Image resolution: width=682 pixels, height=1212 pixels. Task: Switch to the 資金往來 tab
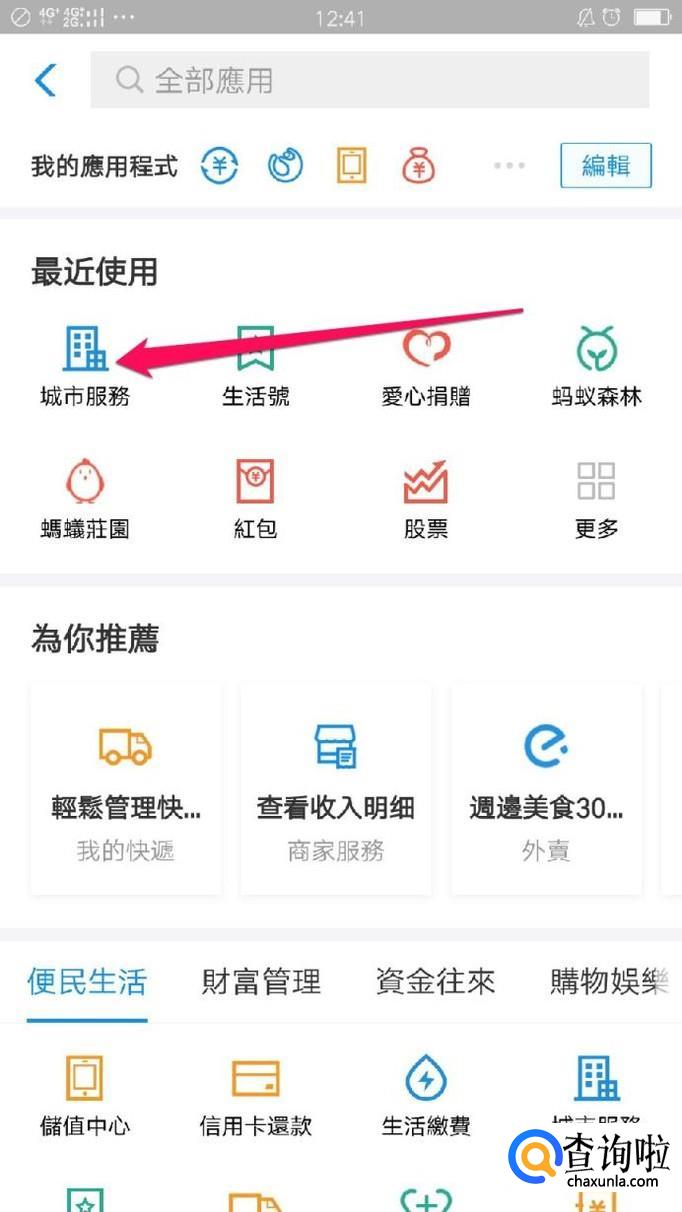[435, 982]
